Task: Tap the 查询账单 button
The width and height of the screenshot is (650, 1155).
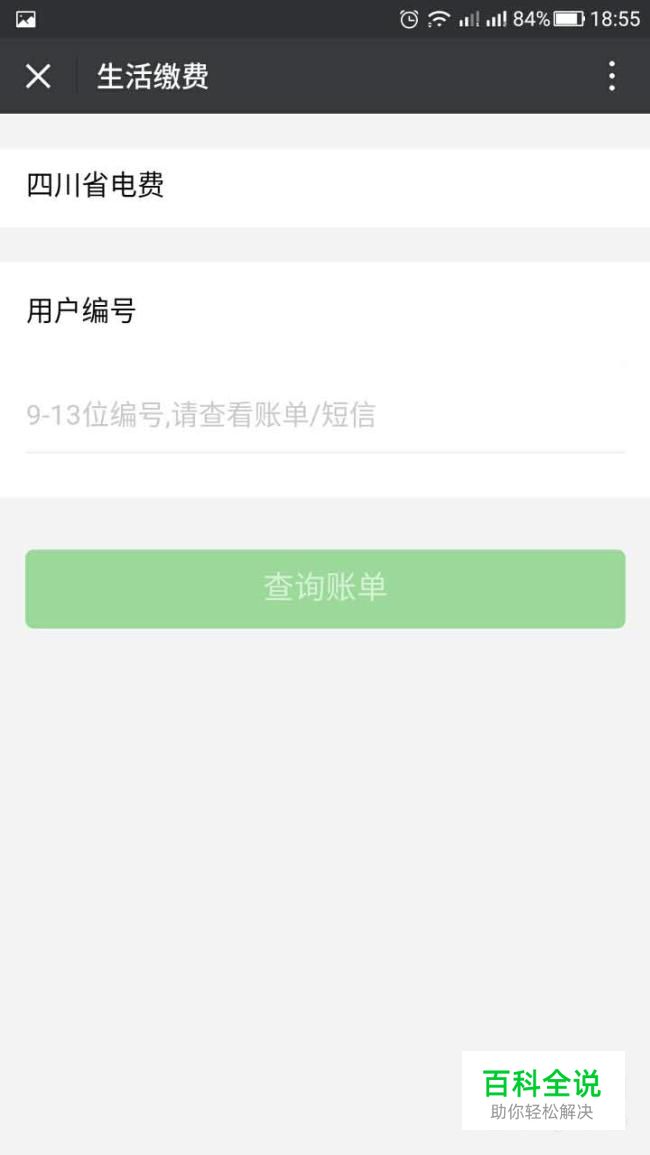Action: (x=325, y=588)
